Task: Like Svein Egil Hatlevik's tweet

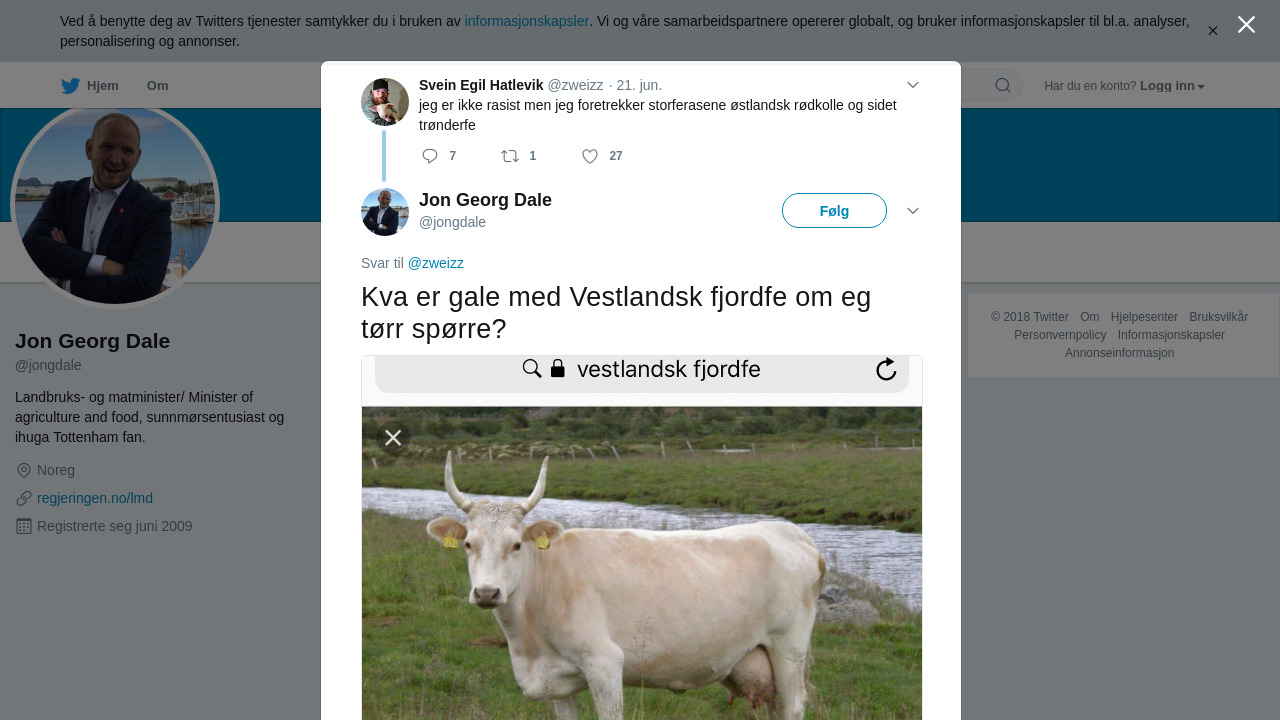Action: 590,156
